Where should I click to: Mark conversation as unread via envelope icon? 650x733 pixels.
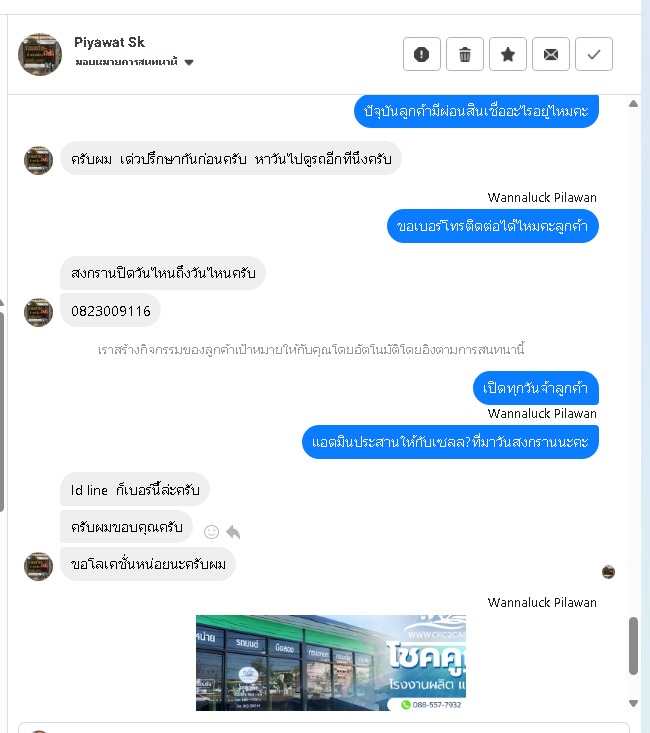551,54
